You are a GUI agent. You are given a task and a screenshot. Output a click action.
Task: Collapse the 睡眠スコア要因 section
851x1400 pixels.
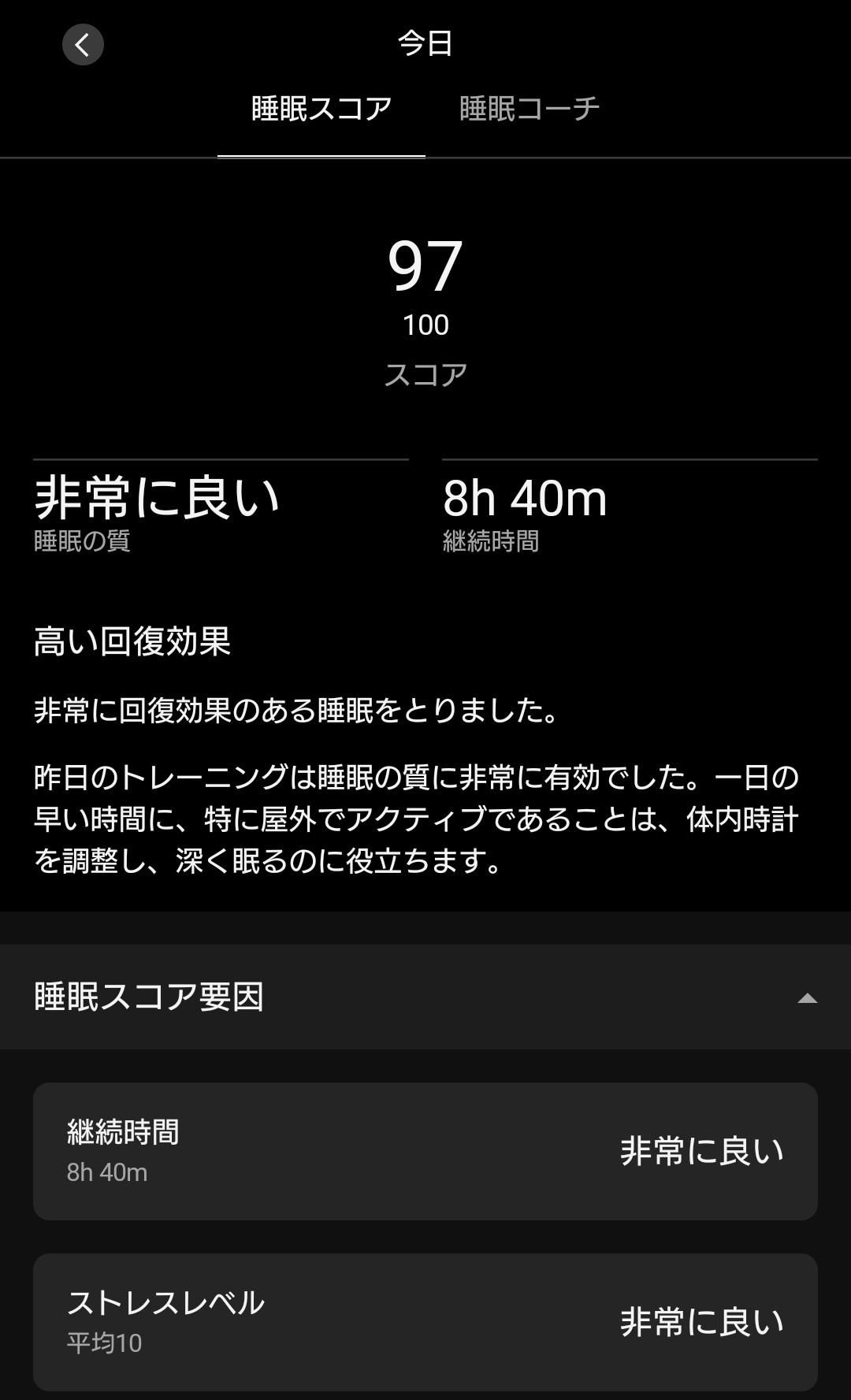click(807, 997)
